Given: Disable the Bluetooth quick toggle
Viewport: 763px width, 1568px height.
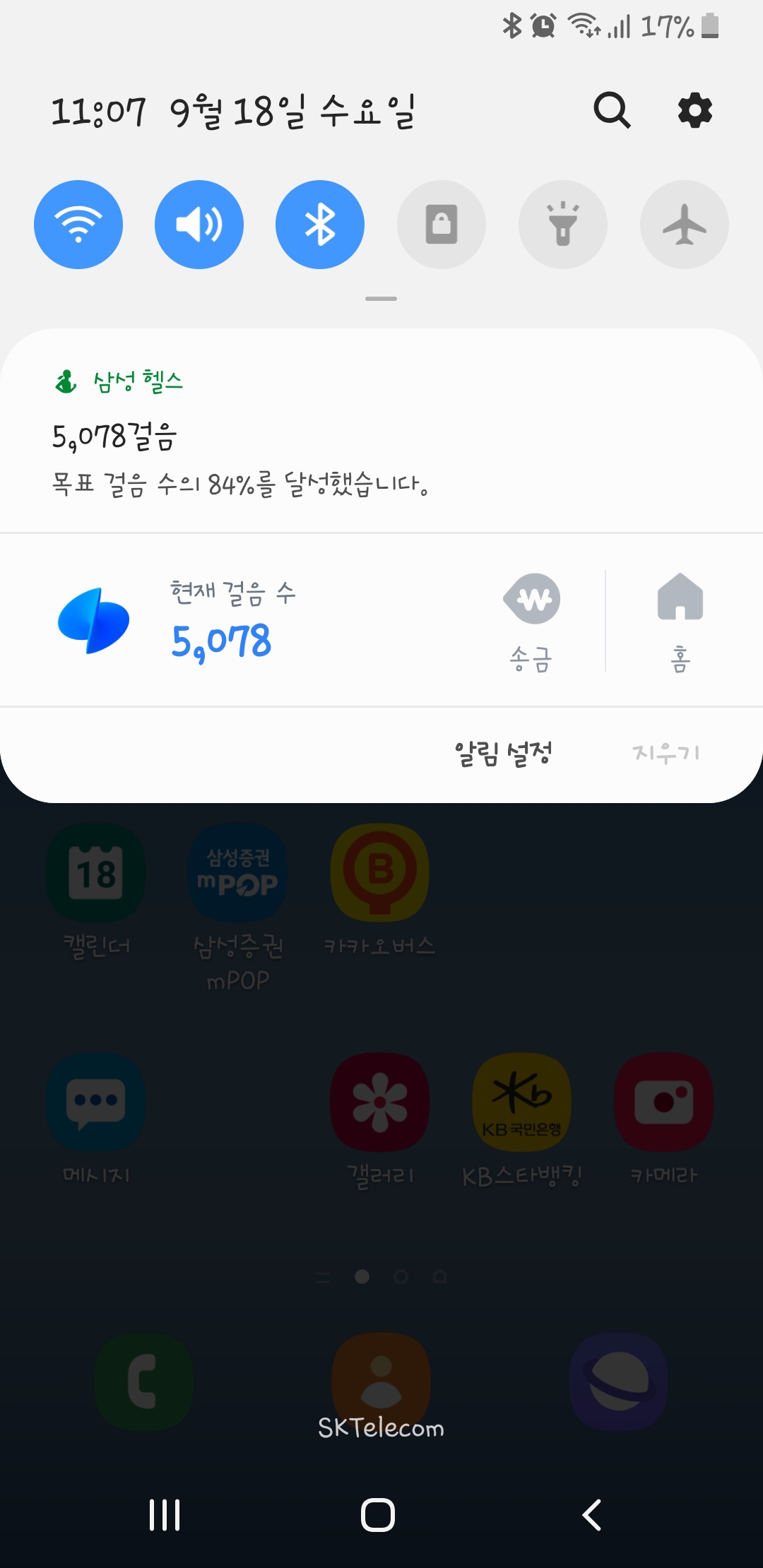Looking at the screenshot, I should pyautogui.click(x=320, y=225).
